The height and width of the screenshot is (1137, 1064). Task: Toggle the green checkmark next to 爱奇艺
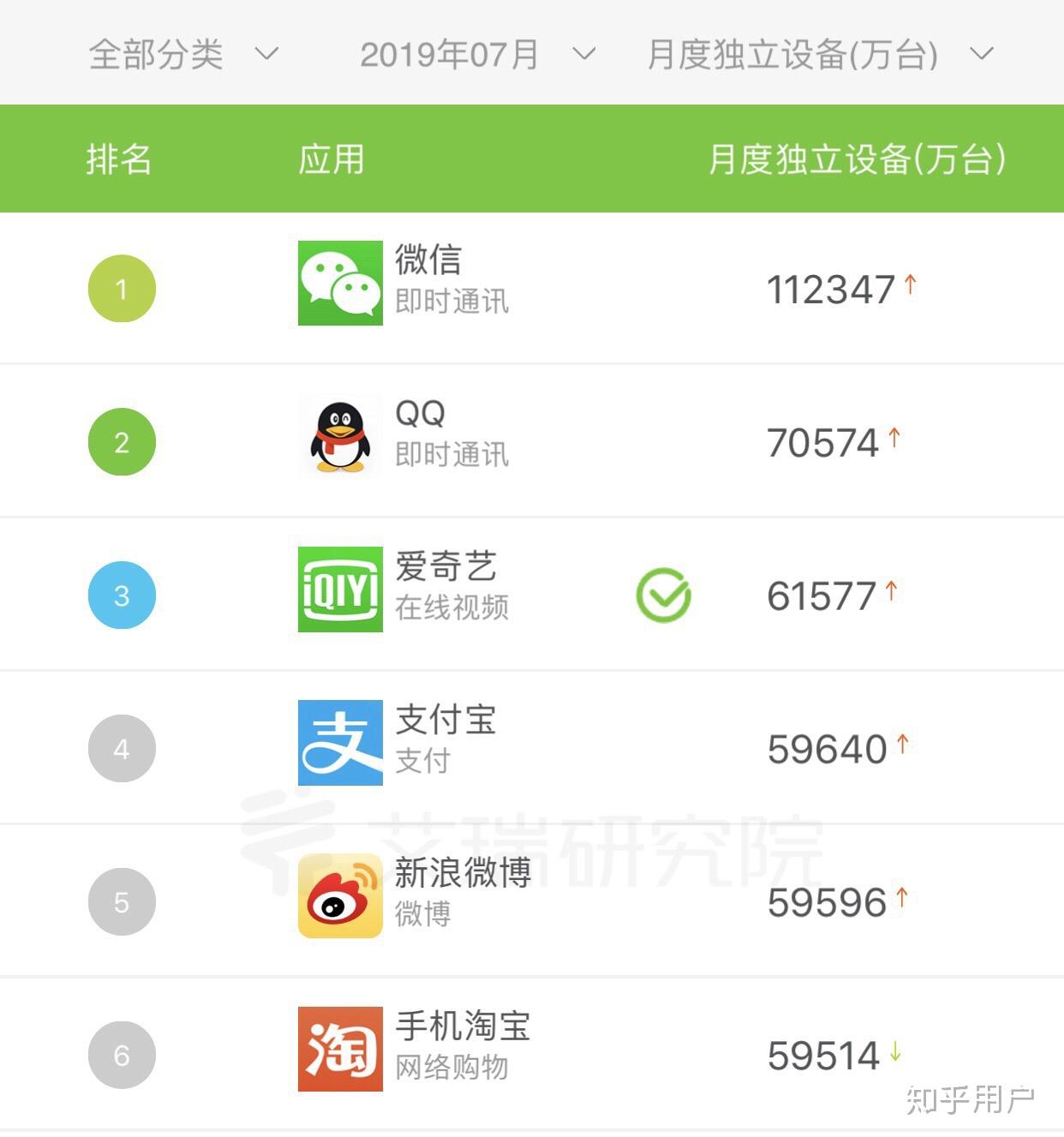coord(664,595)
